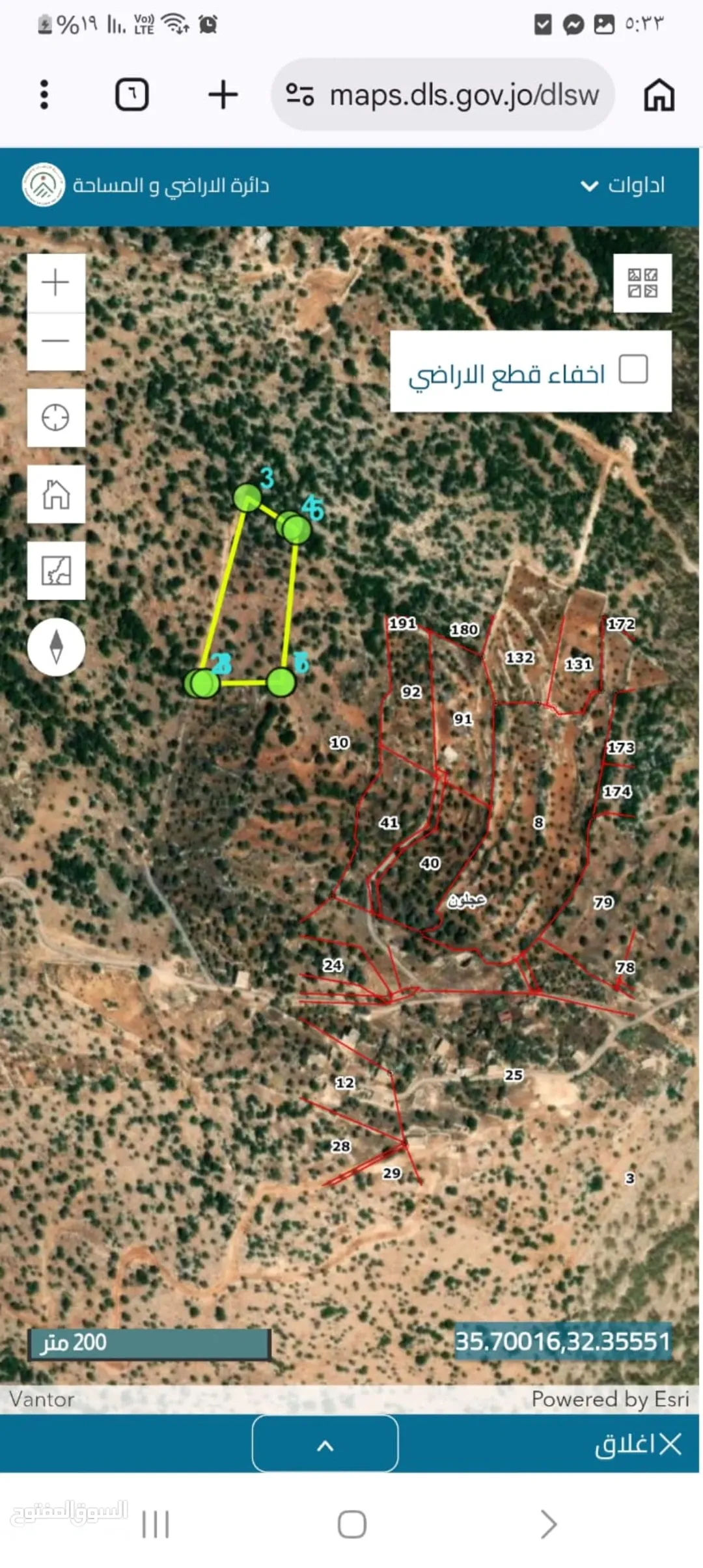Return map to default home view

pos(56,494)
